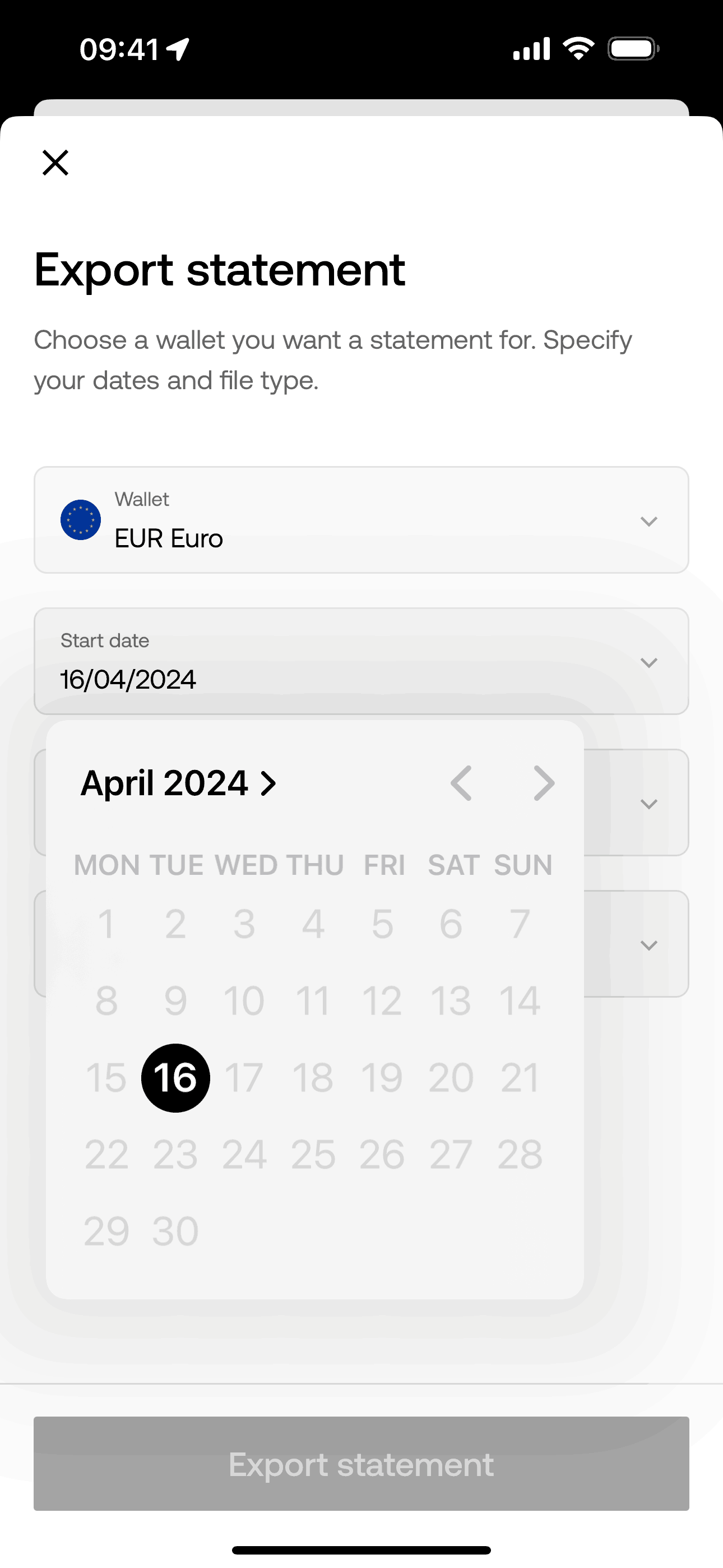Pick April 15 as the date
Screen dimensions: 723x1568
[106, 1078]
